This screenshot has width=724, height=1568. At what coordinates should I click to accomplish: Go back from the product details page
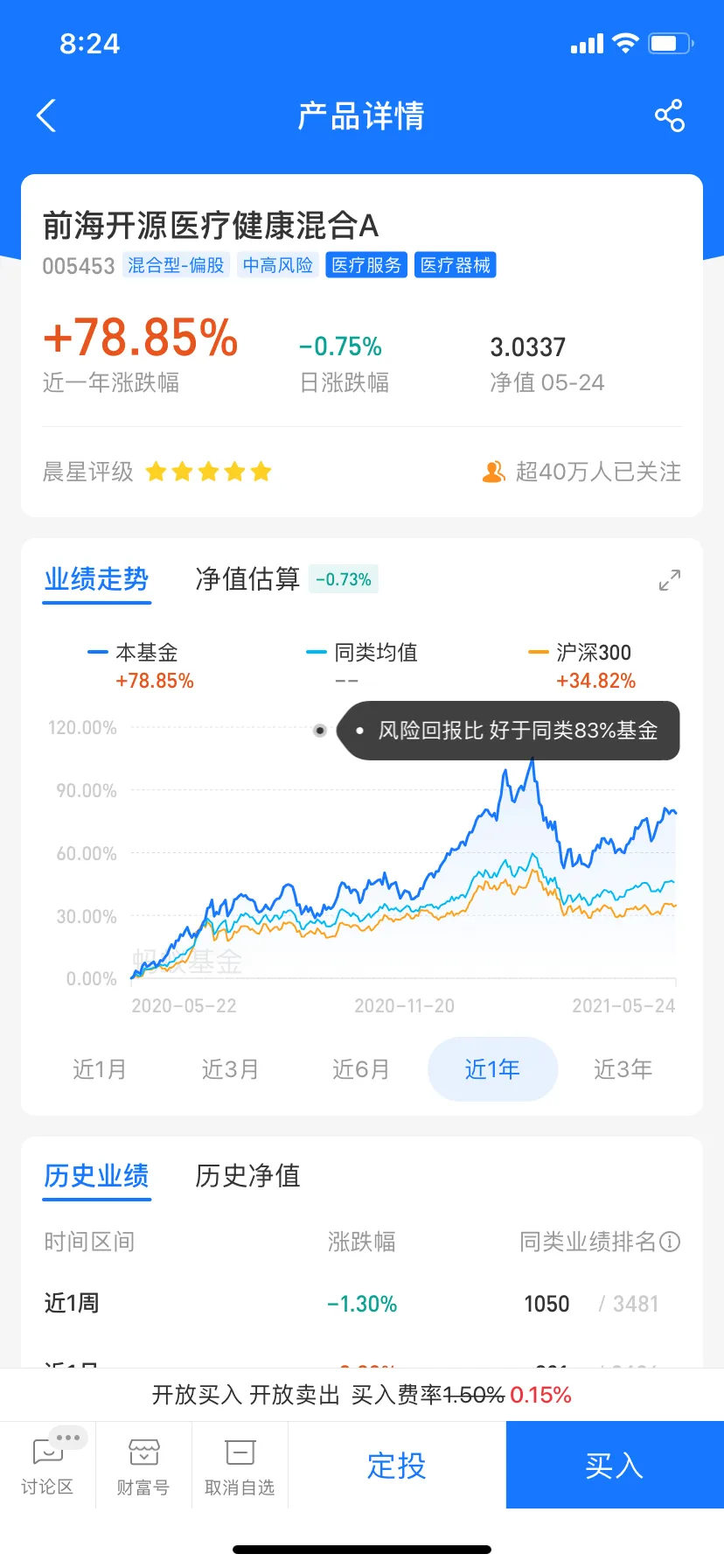click(47, 115)
